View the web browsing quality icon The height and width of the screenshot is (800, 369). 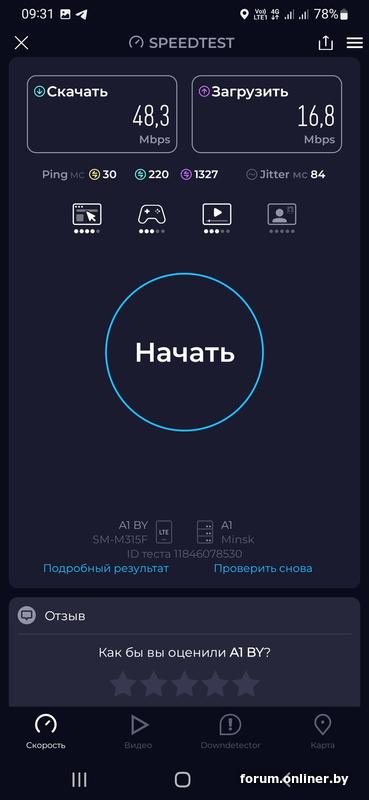pos(87,214)
